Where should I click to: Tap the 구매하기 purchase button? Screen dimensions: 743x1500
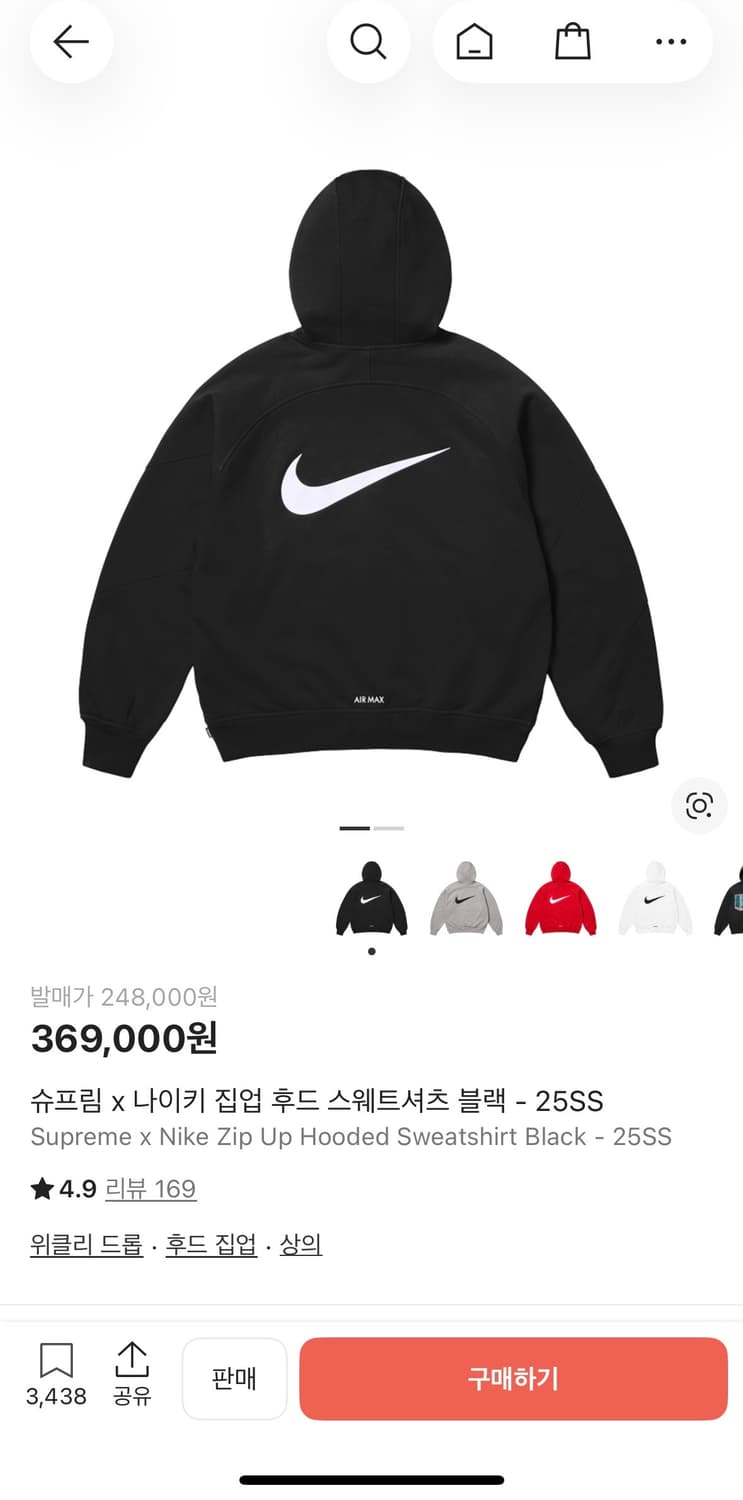tap(513, 1379)
